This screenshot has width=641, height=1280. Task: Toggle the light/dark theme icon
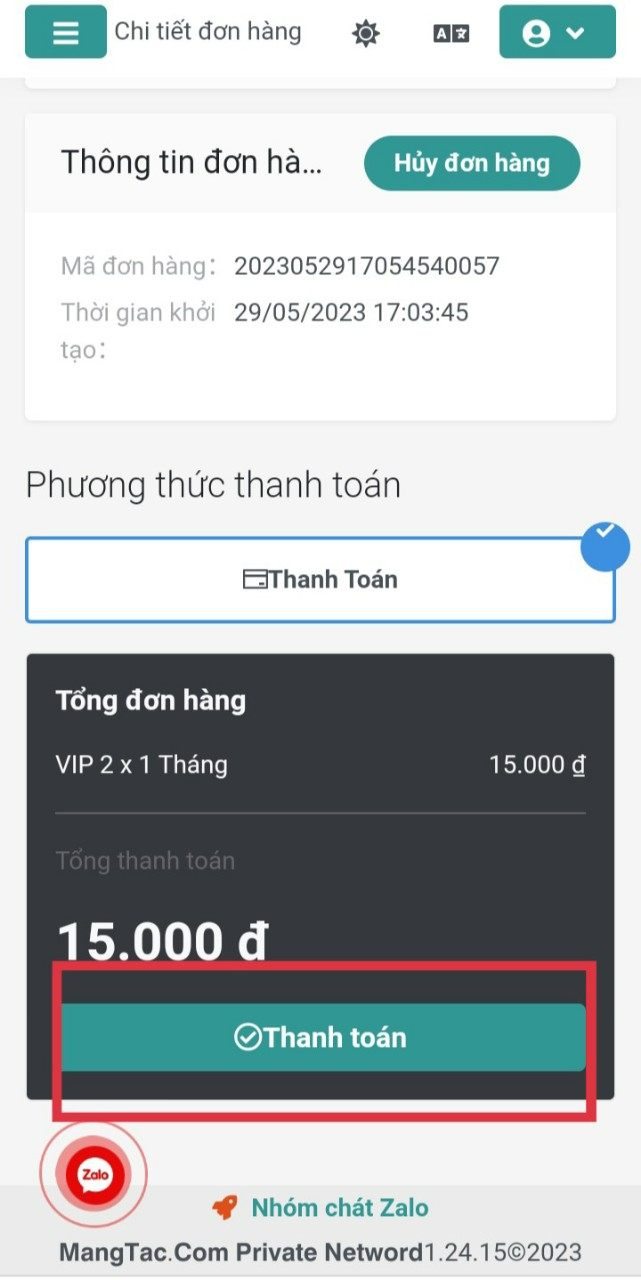[366, 33]
